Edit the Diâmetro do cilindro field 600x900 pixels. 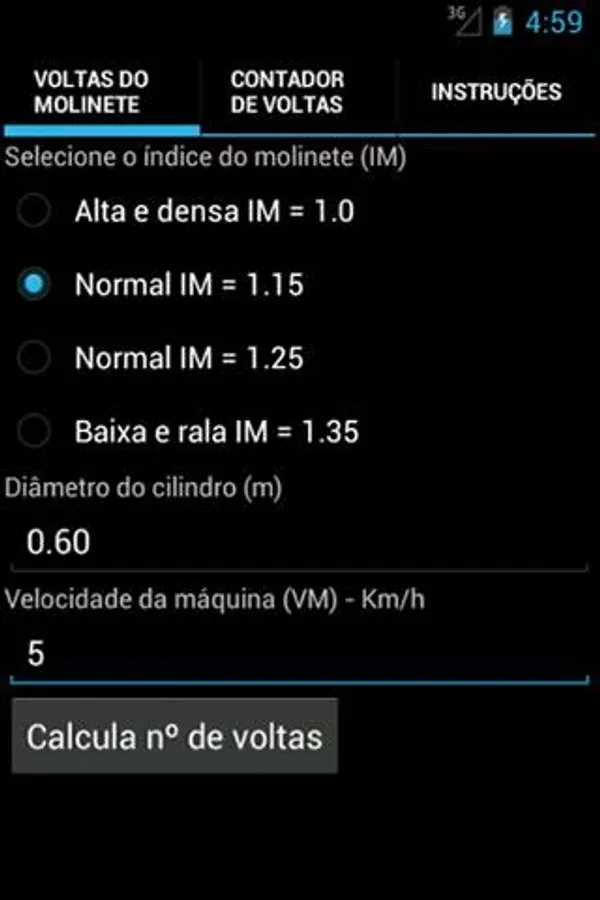[297, 542]
